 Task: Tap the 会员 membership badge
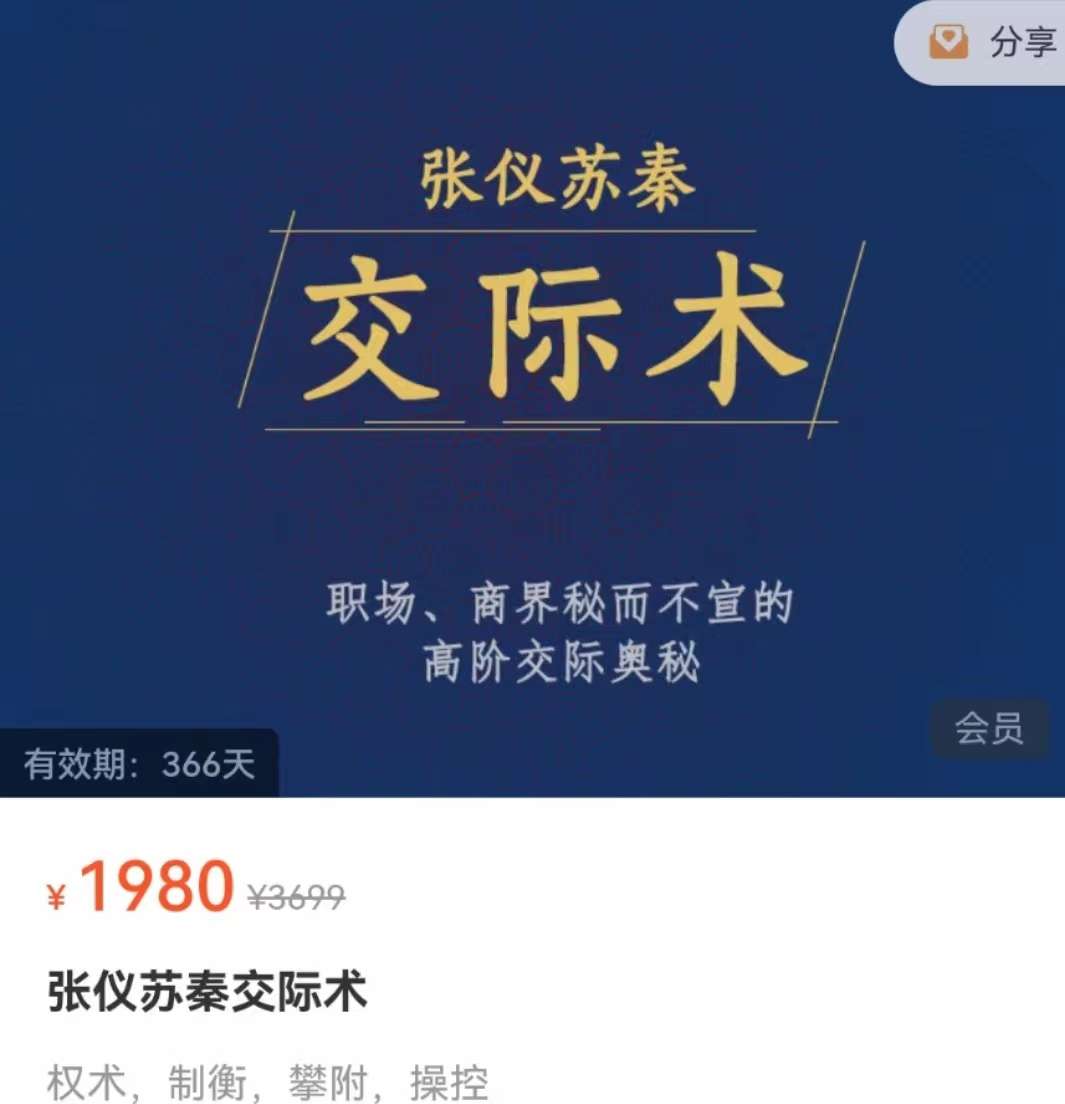coord(992,730)
